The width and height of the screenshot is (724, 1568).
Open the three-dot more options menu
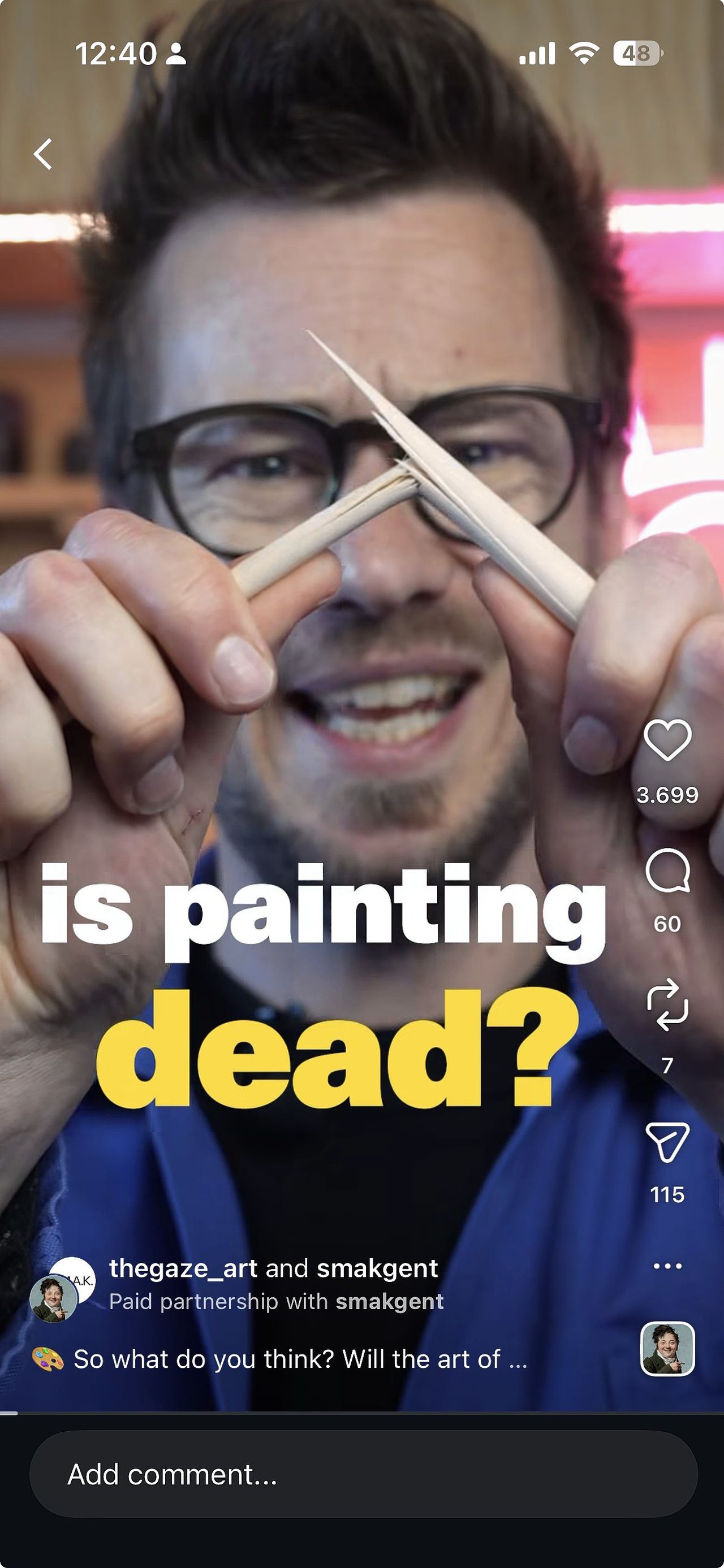[x=667, y=1266]
